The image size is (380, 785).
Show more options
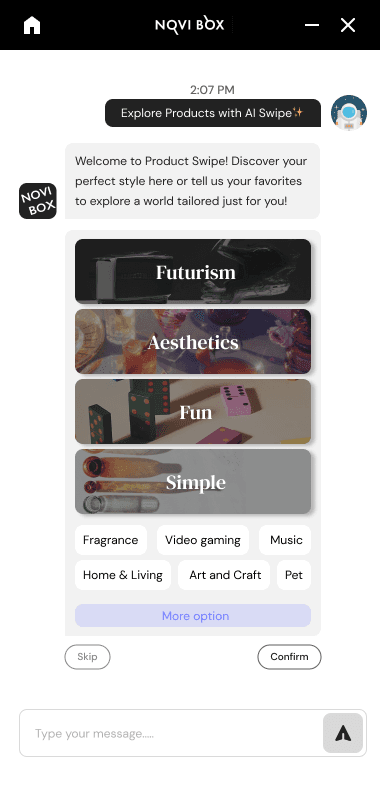pos(193,615)
